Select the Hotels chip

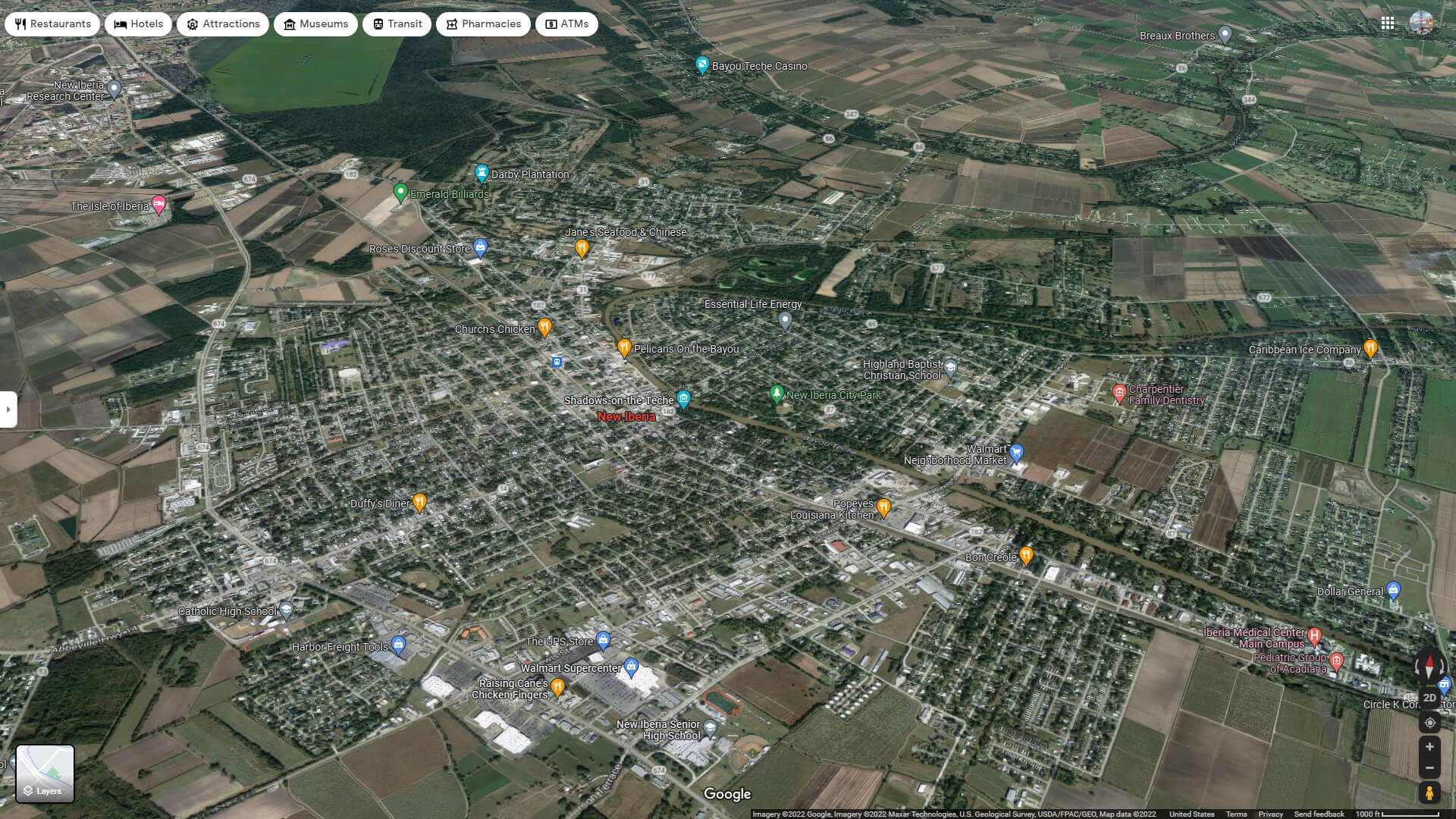pyautogui.click(x=139, y=24)
